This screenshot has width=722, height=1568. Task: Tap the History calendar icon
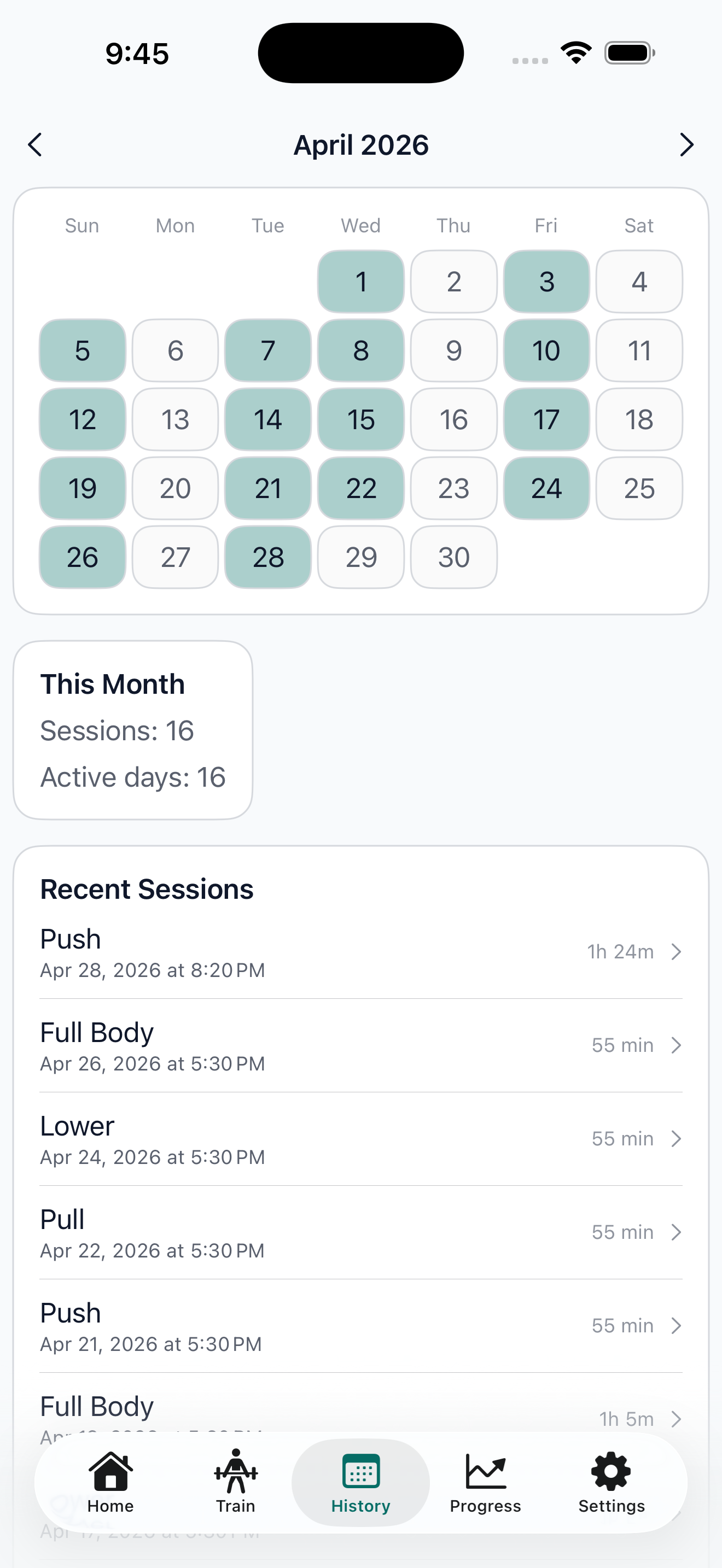click(x=360, y=1473)
